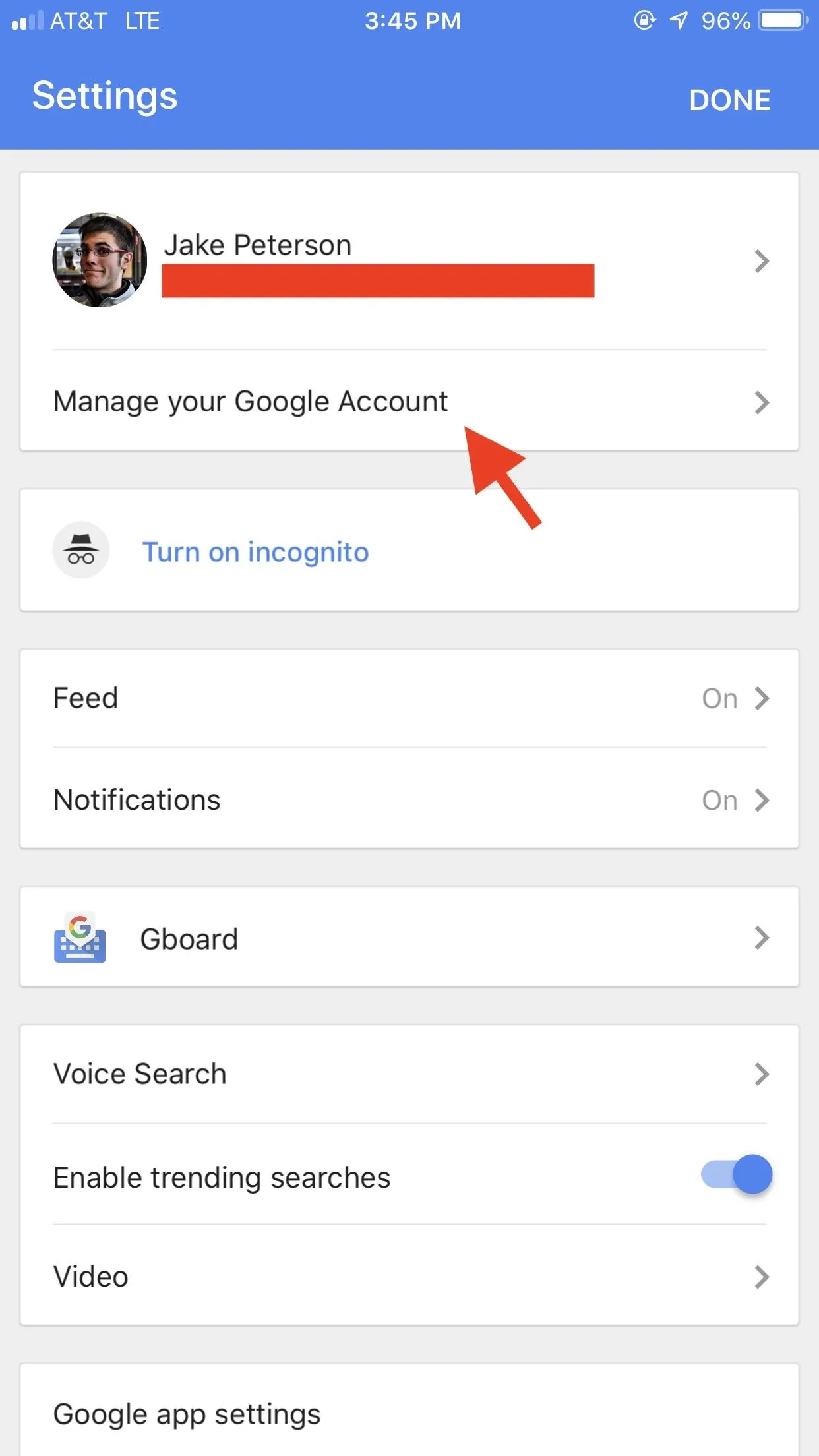Open Notifications settings
This screenshot has height=1456, width=819.
click(x=409, y=799)
